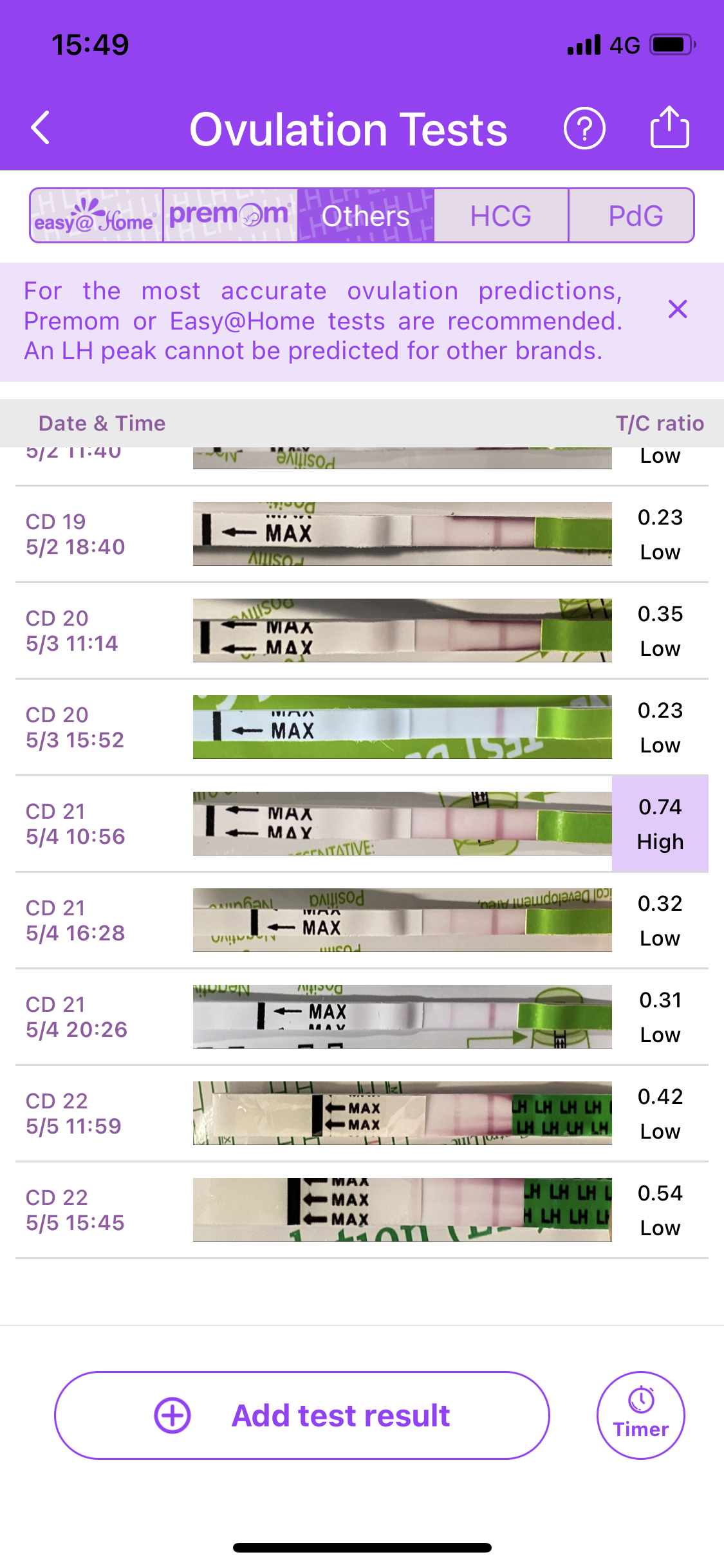The image size is (724, 1568).
Task: Dismiss the accuracy recommendation banner
Action: [x=678, y=310]
